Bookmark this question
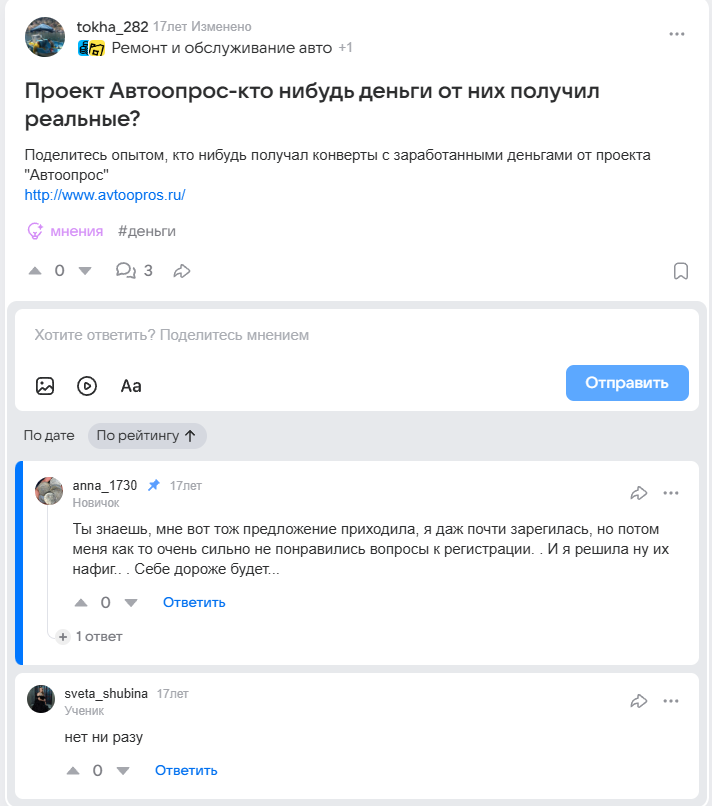The width and height of the screenshot is (712, 806). [x=680, y=271]
